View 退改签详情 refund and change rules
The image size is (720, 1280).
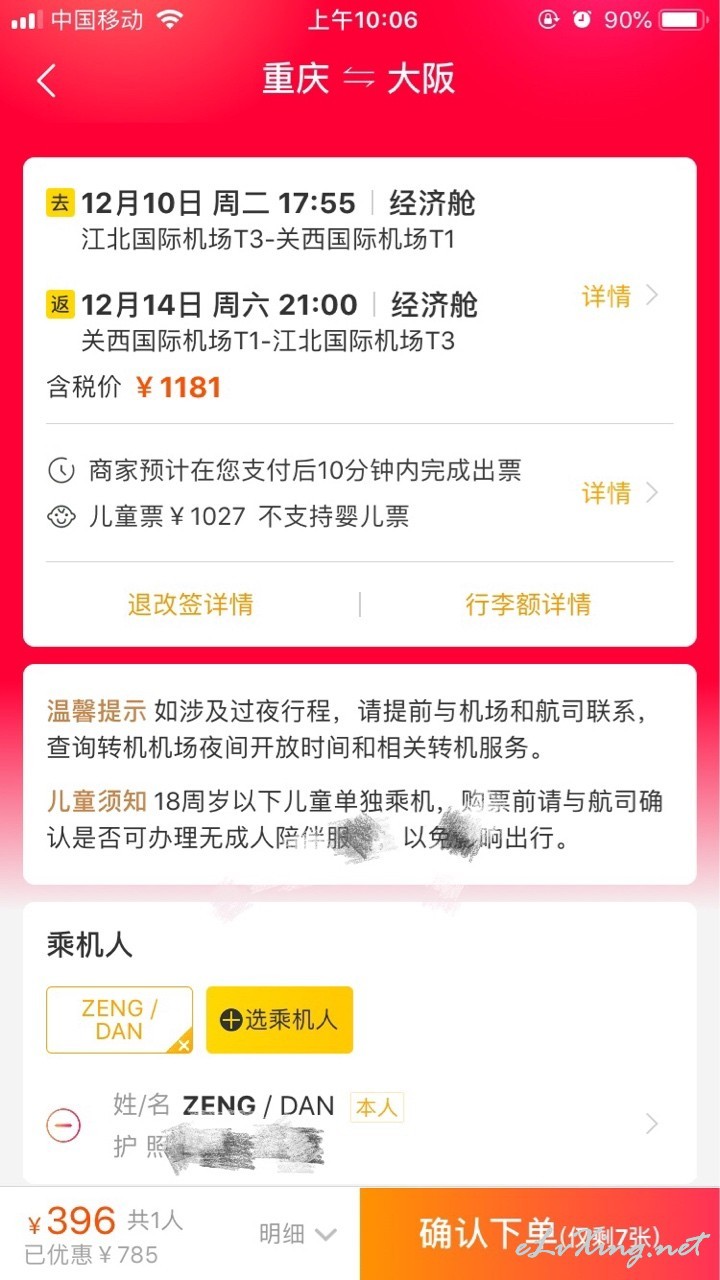[190, 604]
